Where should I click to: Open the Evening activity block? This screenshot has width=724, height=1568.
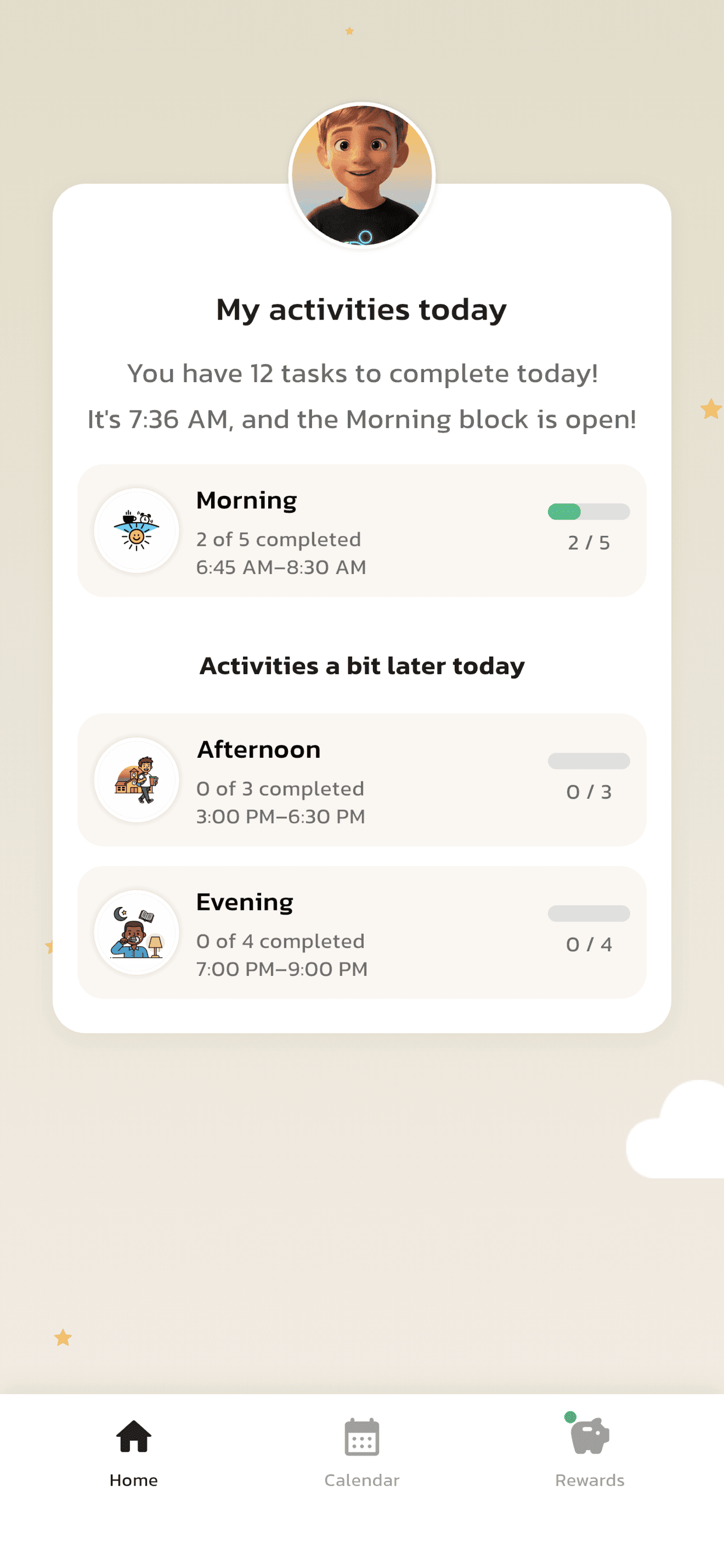pos(361,932)
